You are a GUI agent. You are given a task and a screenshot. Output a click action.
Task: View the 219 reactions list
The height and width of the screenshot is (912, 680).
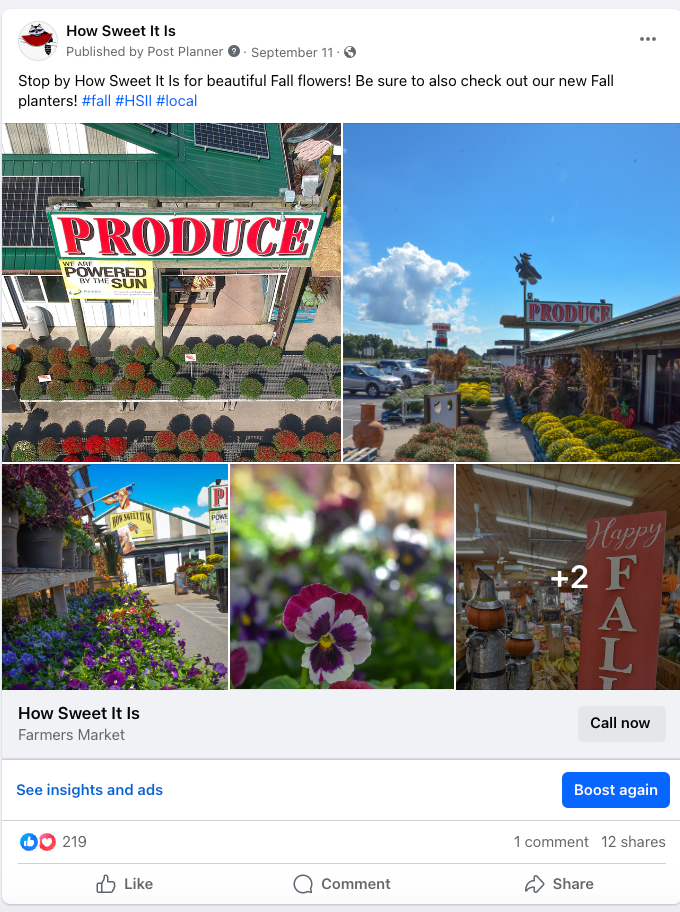click(x=53, y=842)
